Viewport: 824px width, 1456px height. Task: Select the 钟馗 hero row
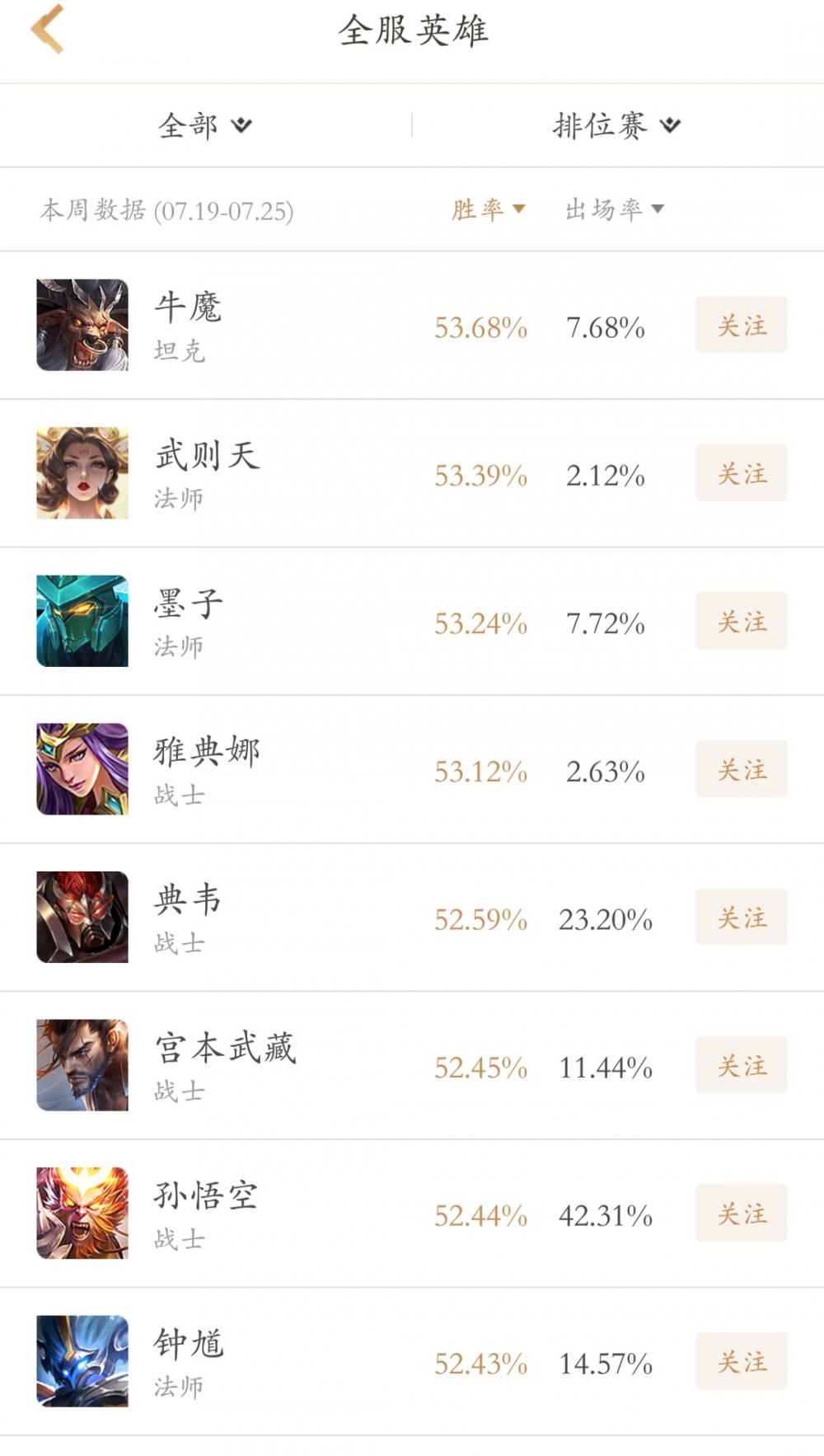(247, 1361)
